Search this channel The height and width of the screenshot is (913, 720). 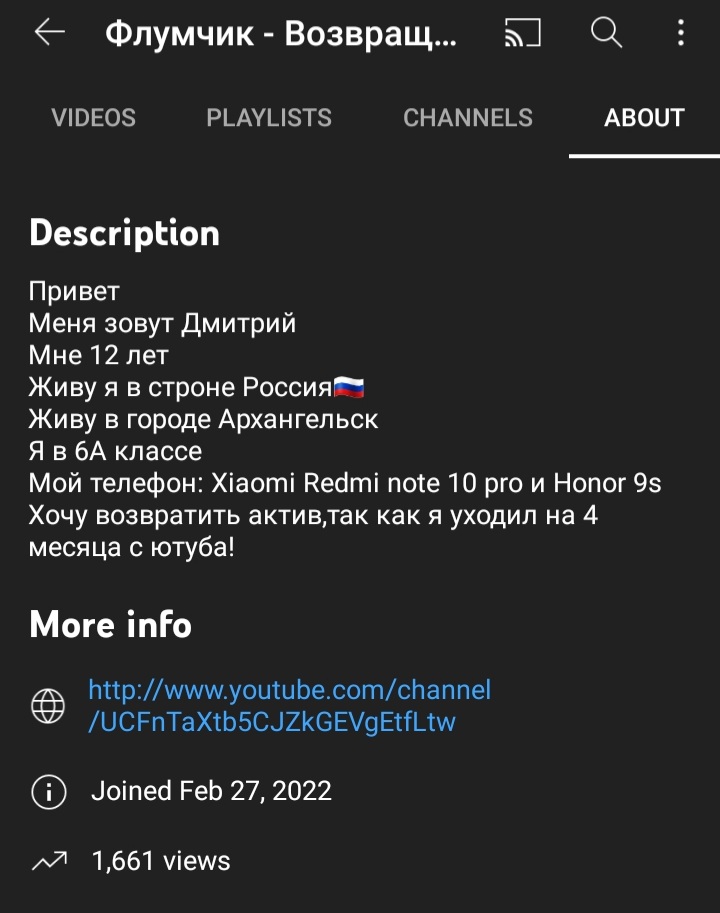606,34
